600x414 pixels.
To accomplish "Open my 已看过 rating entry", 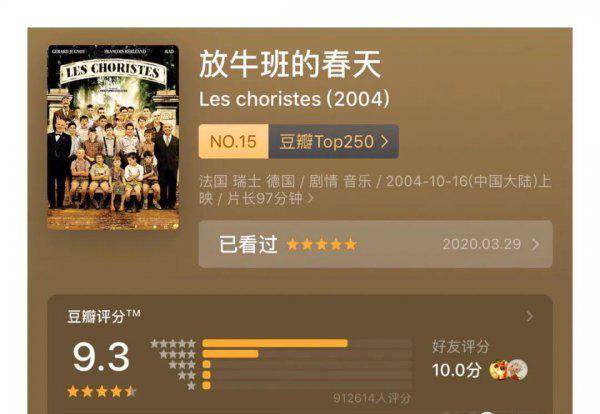I will [x=375, y=244].
